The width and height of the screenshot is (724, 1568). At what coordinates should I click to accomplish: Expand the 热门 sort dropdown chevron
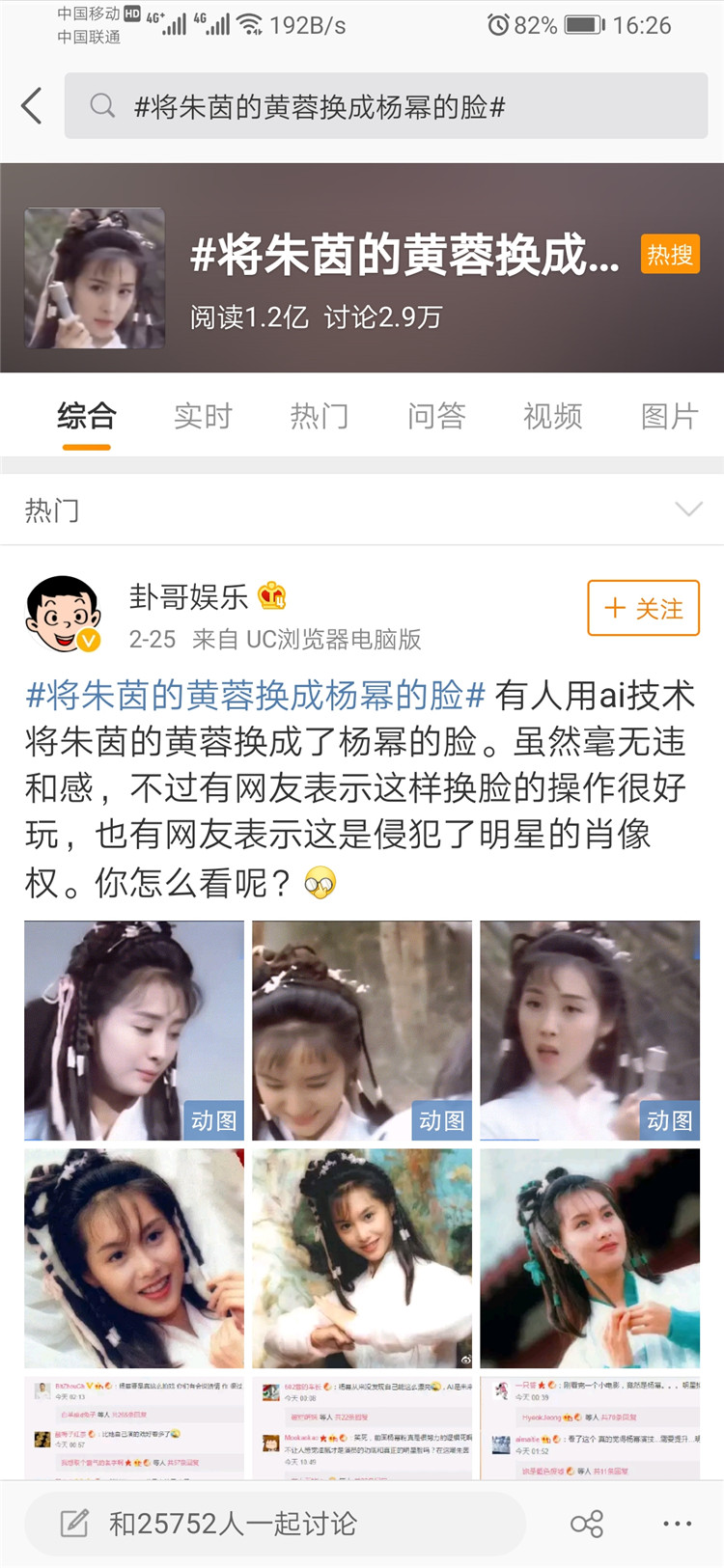pos(688,509)
